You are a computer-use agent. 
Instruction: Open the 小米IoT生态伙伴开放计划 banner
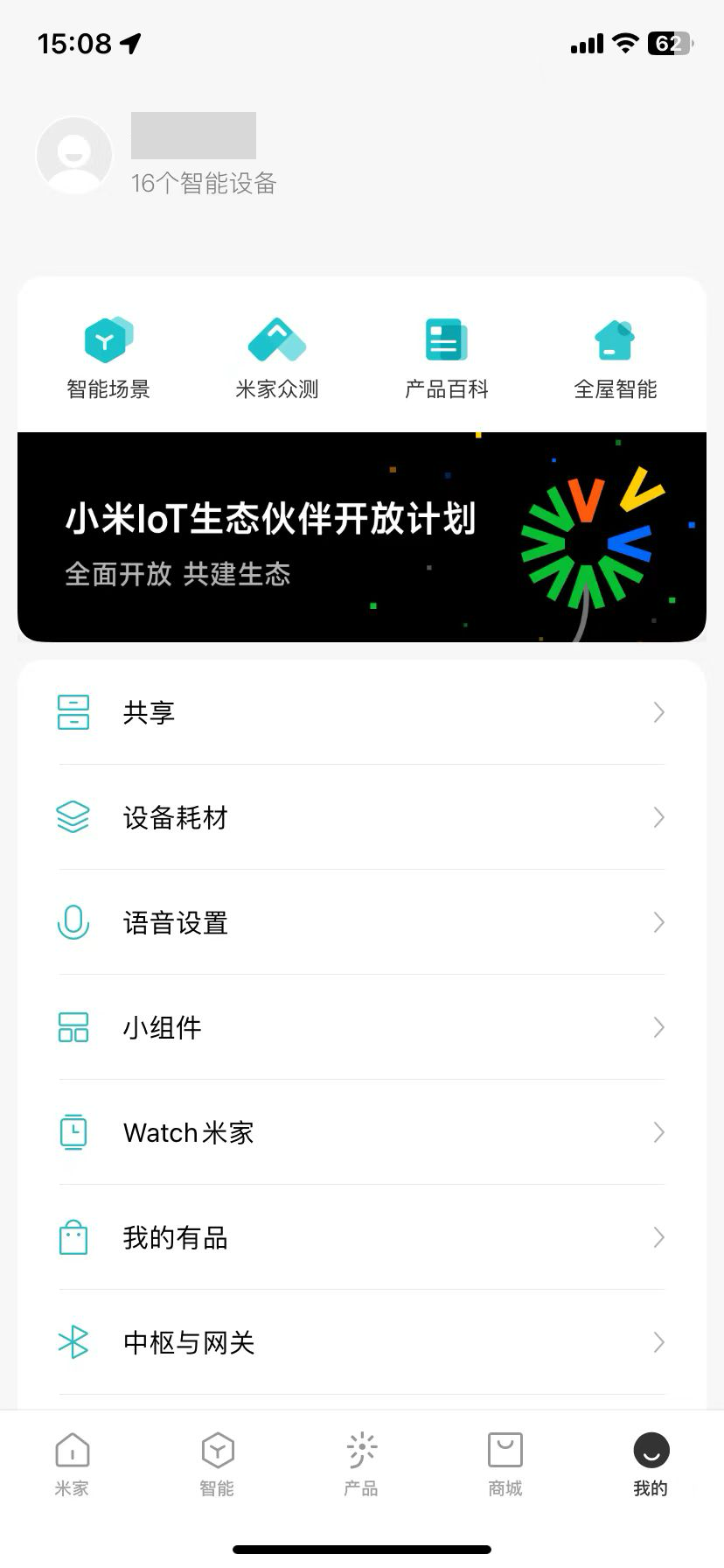(x=362, y=537)
